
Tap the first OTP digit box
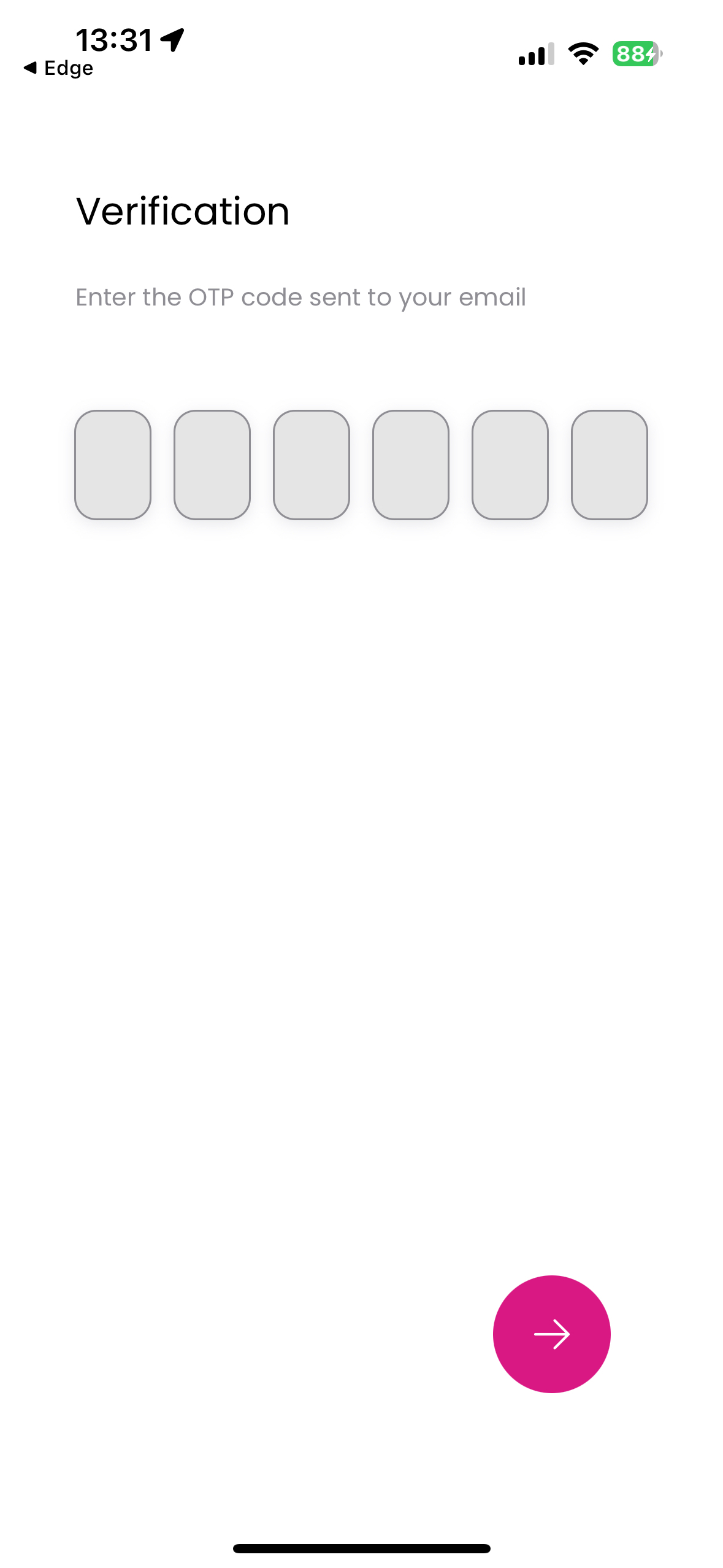(x=113, y=464)
